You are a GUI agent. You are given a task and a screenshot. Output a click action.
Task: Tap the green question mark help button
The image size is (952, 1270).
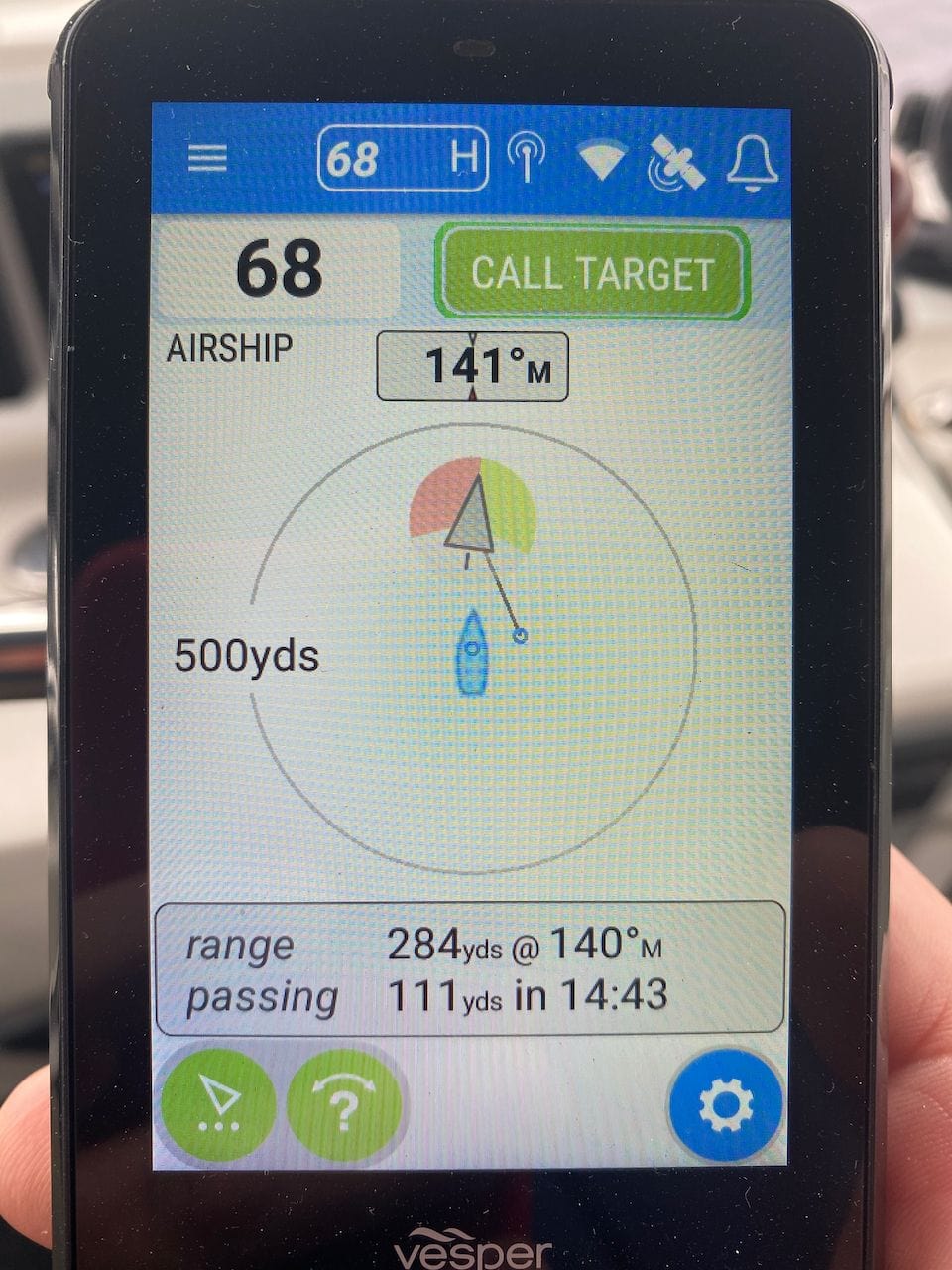coord(344,1105)
